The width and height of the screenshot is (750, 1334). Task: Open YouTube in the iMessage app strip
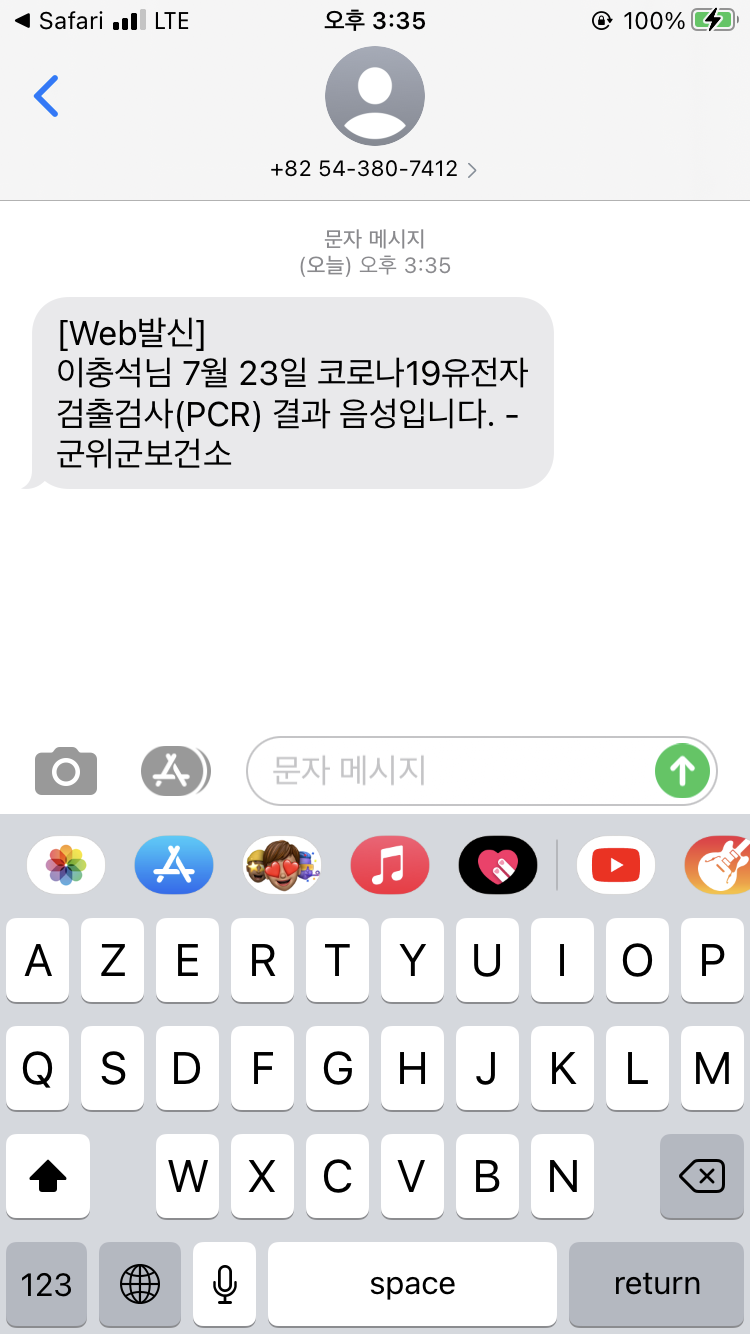[616, 865]
